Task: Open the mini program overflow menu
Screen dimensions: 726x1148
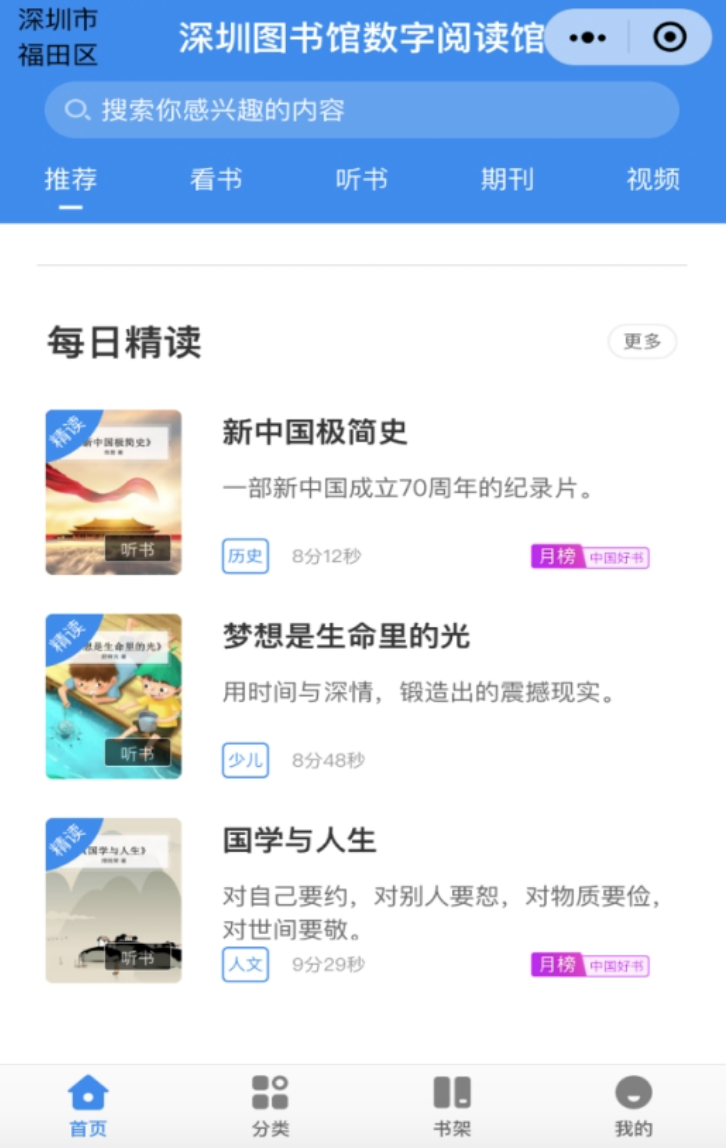Action: click(587, 38)
